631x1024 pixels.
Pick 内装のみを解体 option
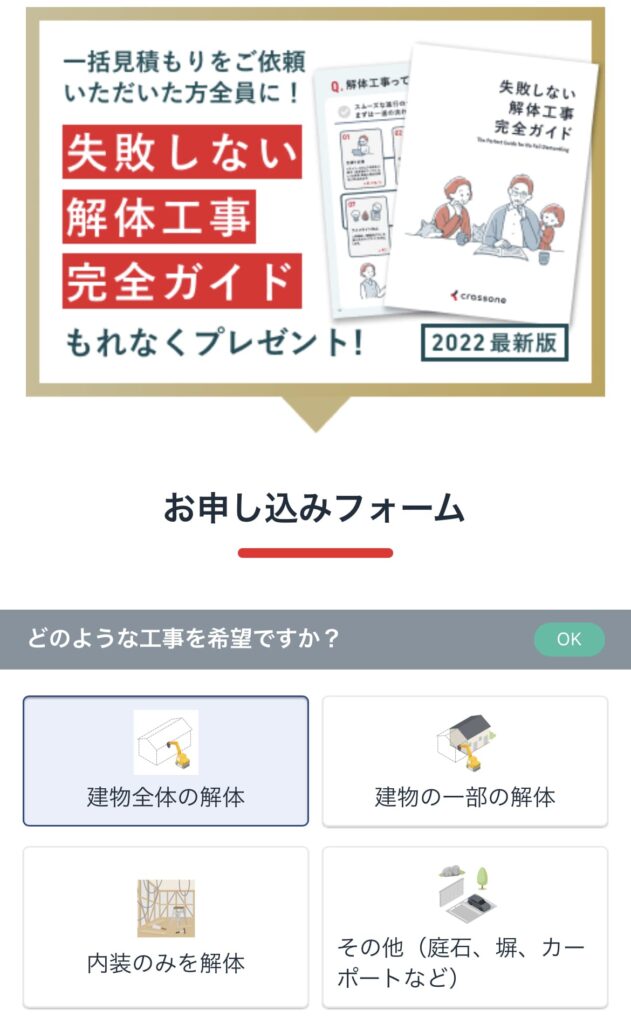(166, 927)
